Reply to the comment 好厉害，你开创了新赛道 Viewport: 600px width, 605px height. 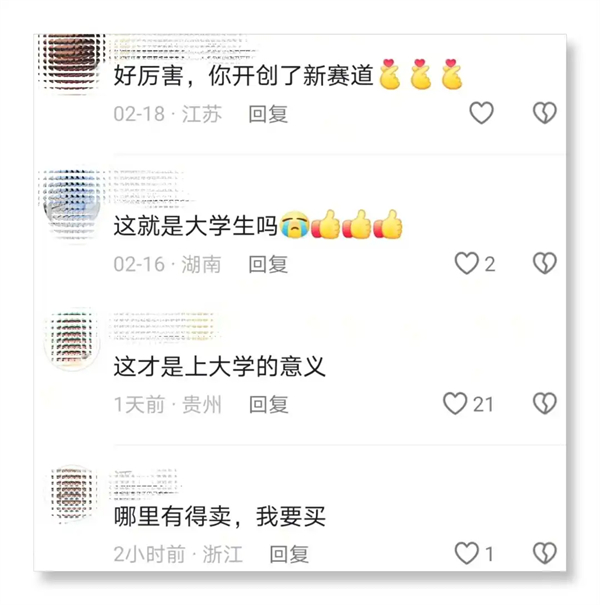click(x=268, y=114)
